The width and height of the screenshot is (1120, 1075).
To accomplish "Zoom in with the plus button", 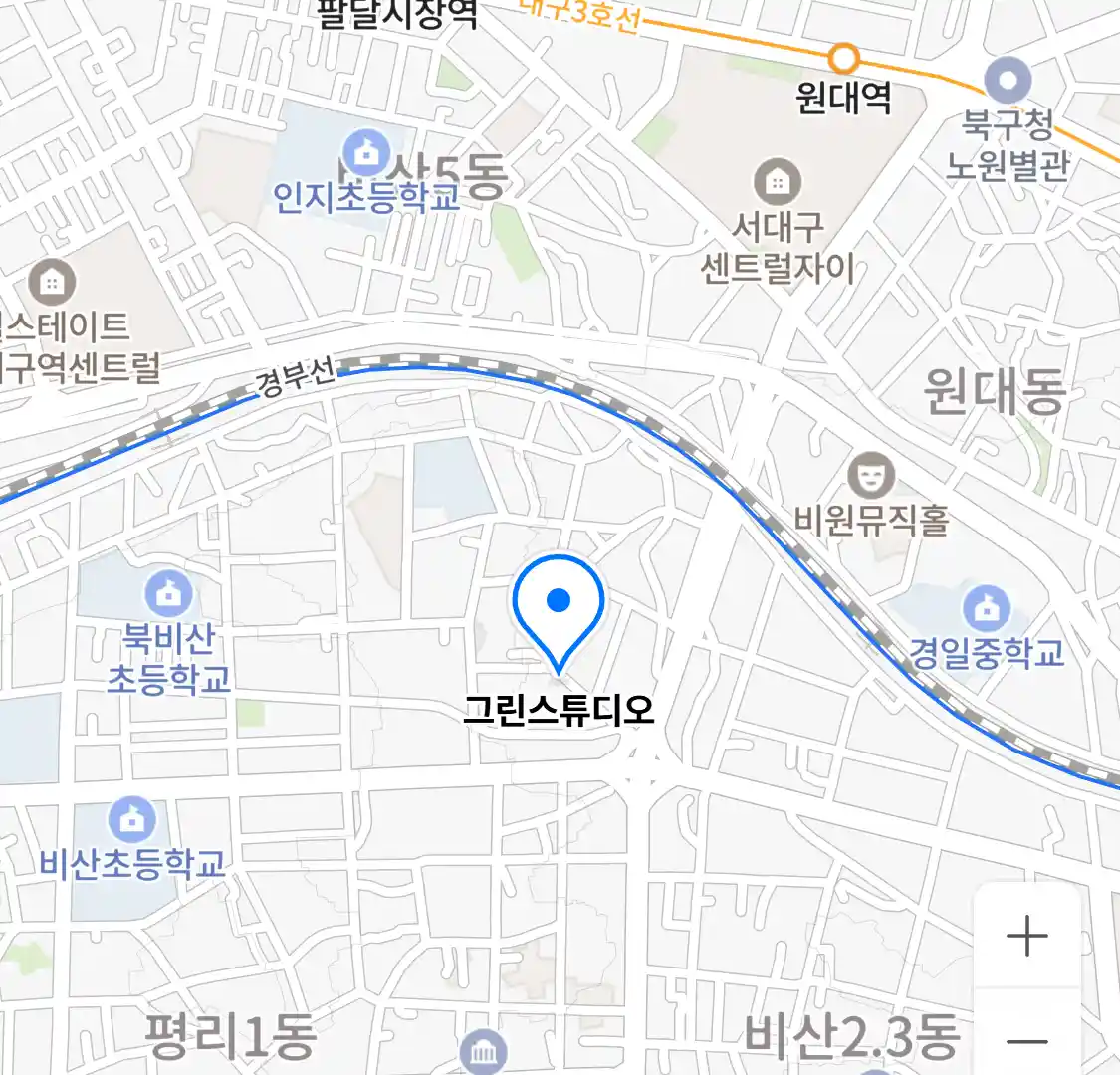I will (x=1026, y=937).
